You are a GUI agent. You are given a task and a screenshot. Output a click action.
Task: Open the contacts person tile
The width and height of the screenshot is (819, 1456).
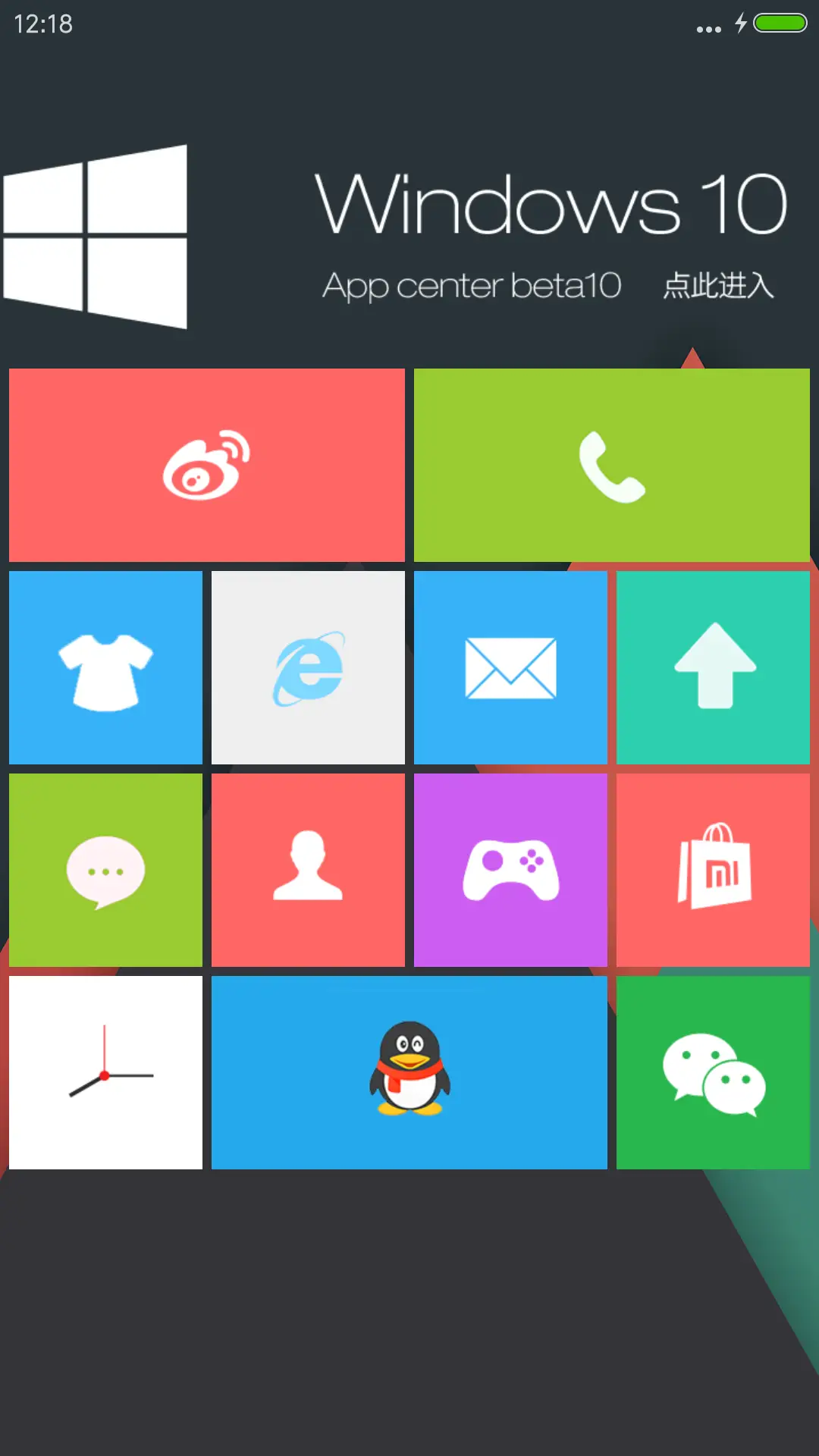(308, 870)
